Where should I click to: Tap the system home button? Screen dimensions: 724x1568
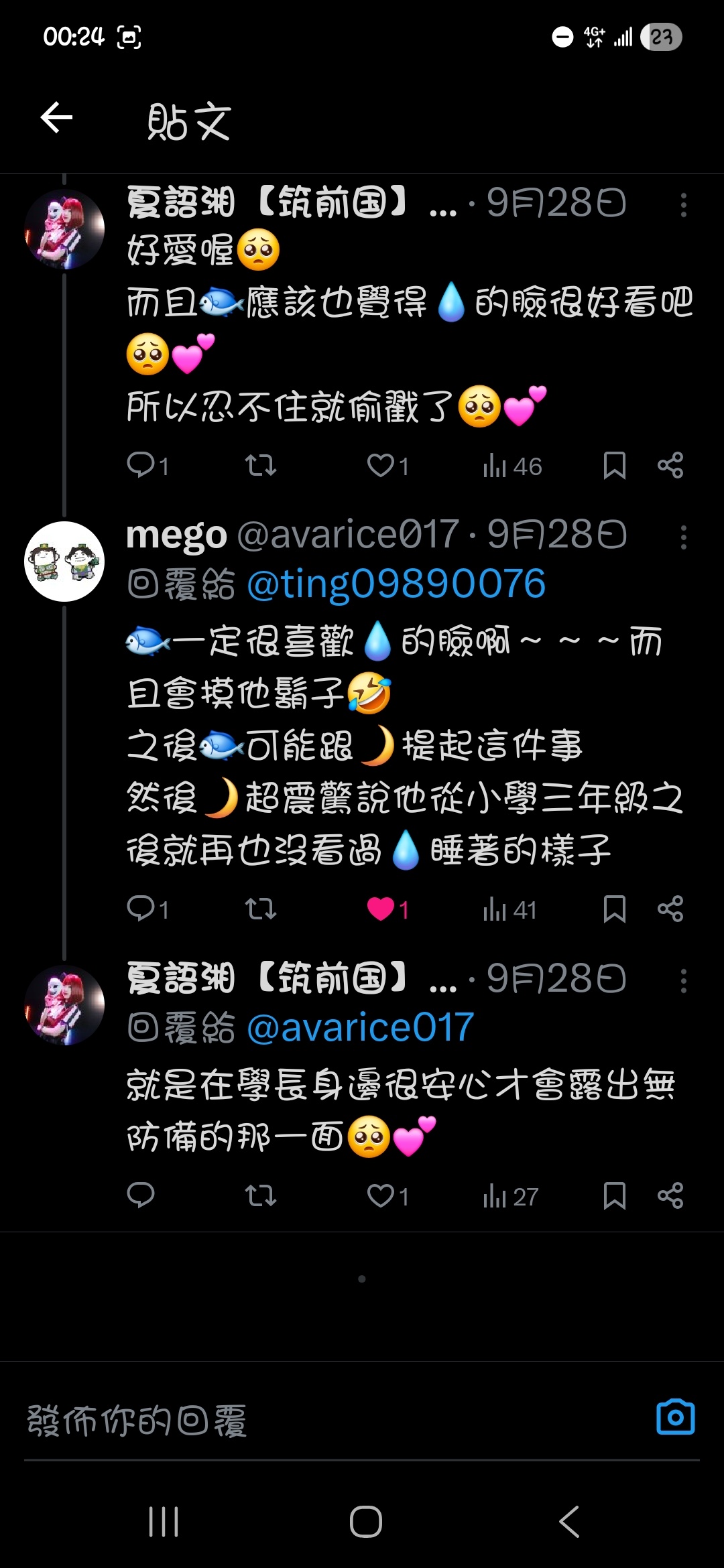[x=365, y=1522]
